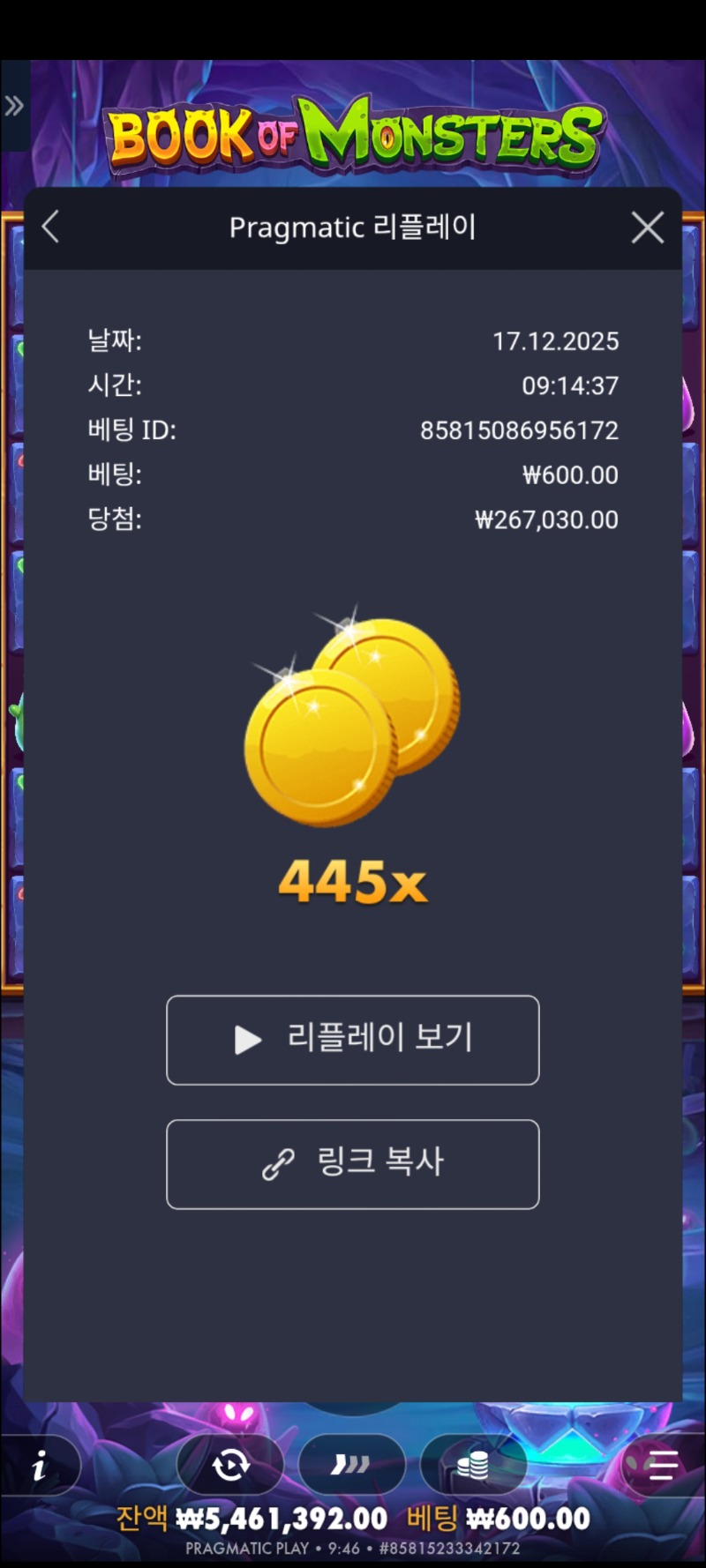This screenshot has width=706, height=1568.
Task: Open the hamburger menu
Action: click(662, 1465)
